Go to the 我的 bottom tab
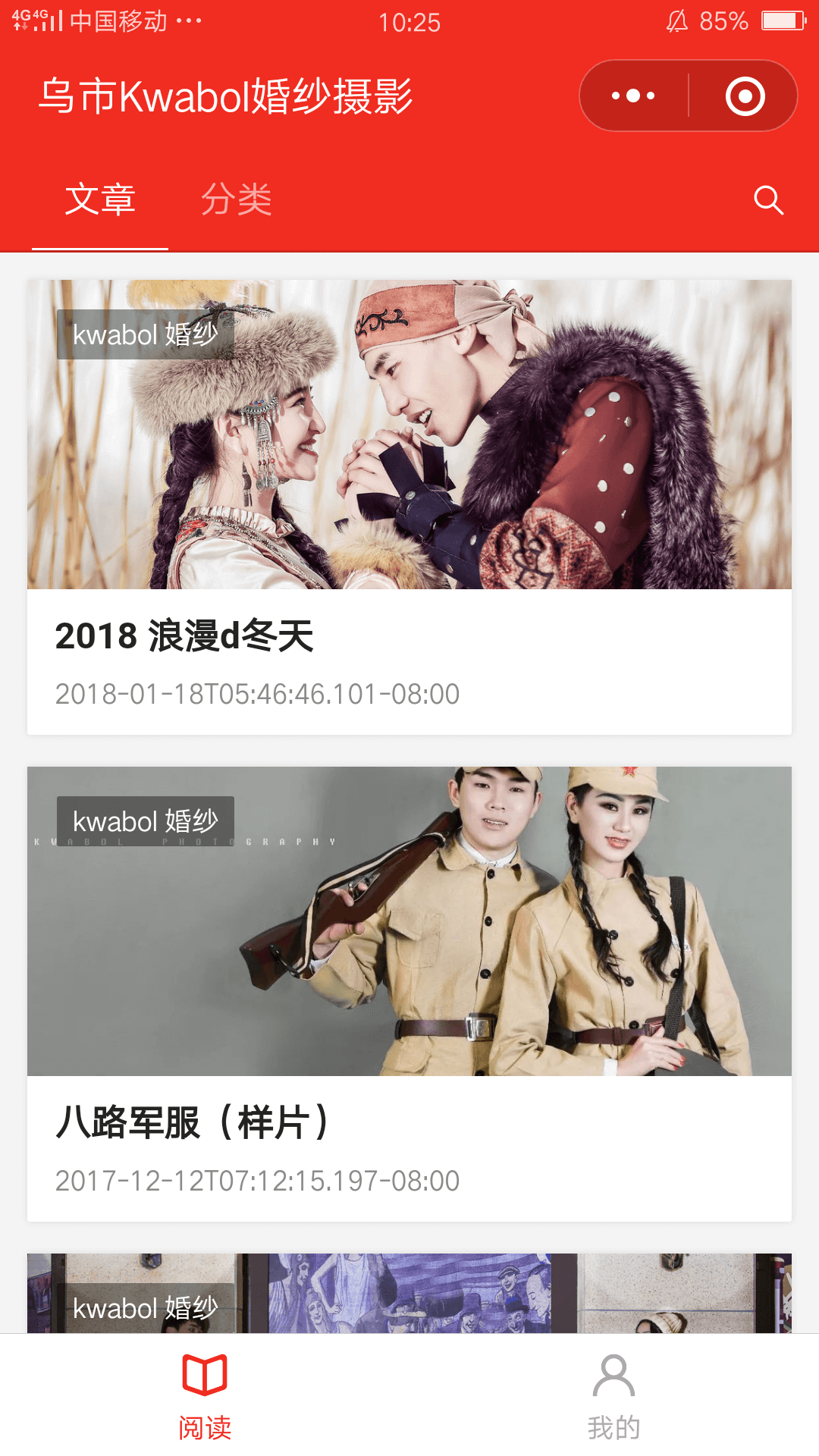Viewport: 819px width, 1456px height. pyautogui.click(x=613, y=1395)
